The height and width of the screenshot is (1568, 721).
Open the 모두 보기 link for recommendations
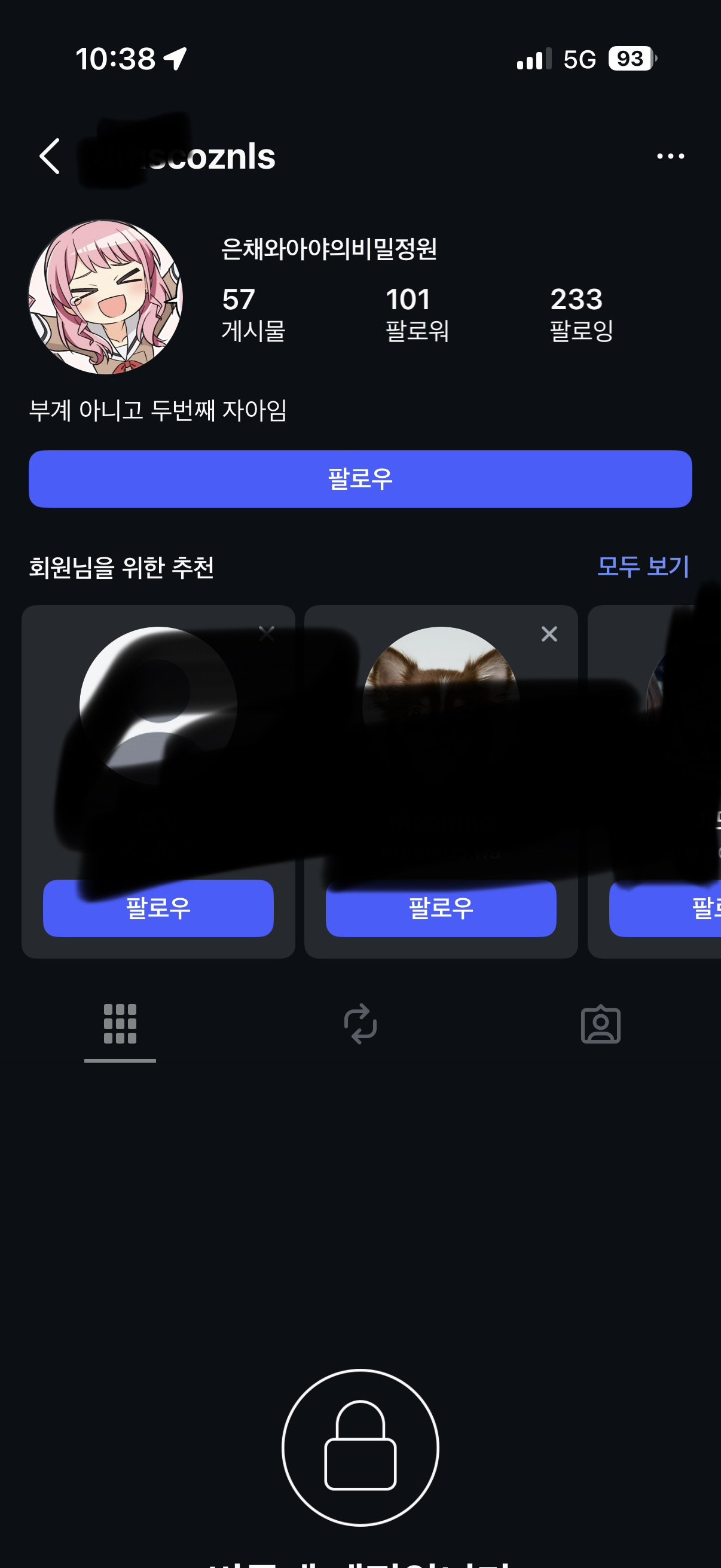(643, 566)
